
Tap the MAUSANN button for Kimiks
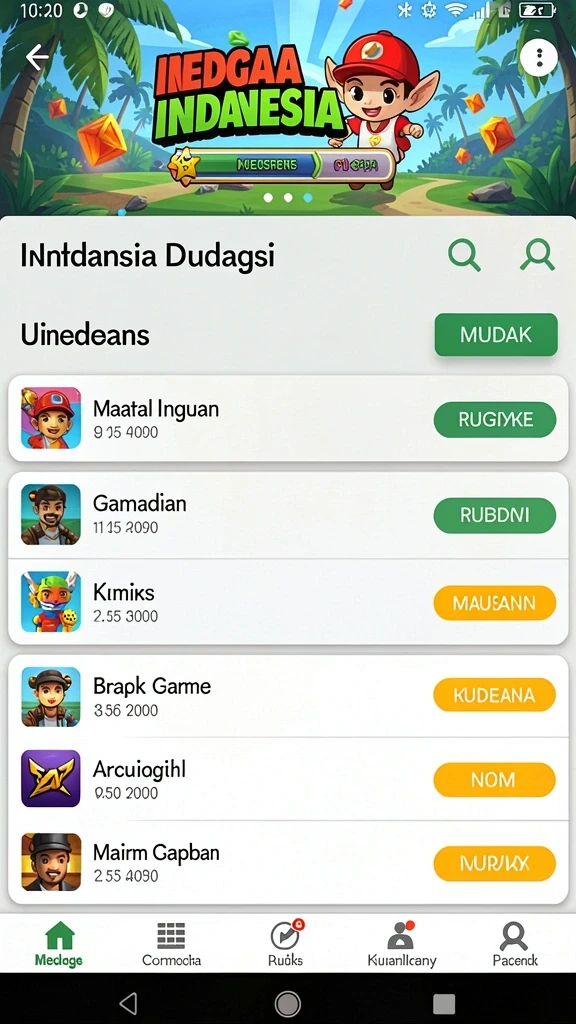click(x=495, y=603)
